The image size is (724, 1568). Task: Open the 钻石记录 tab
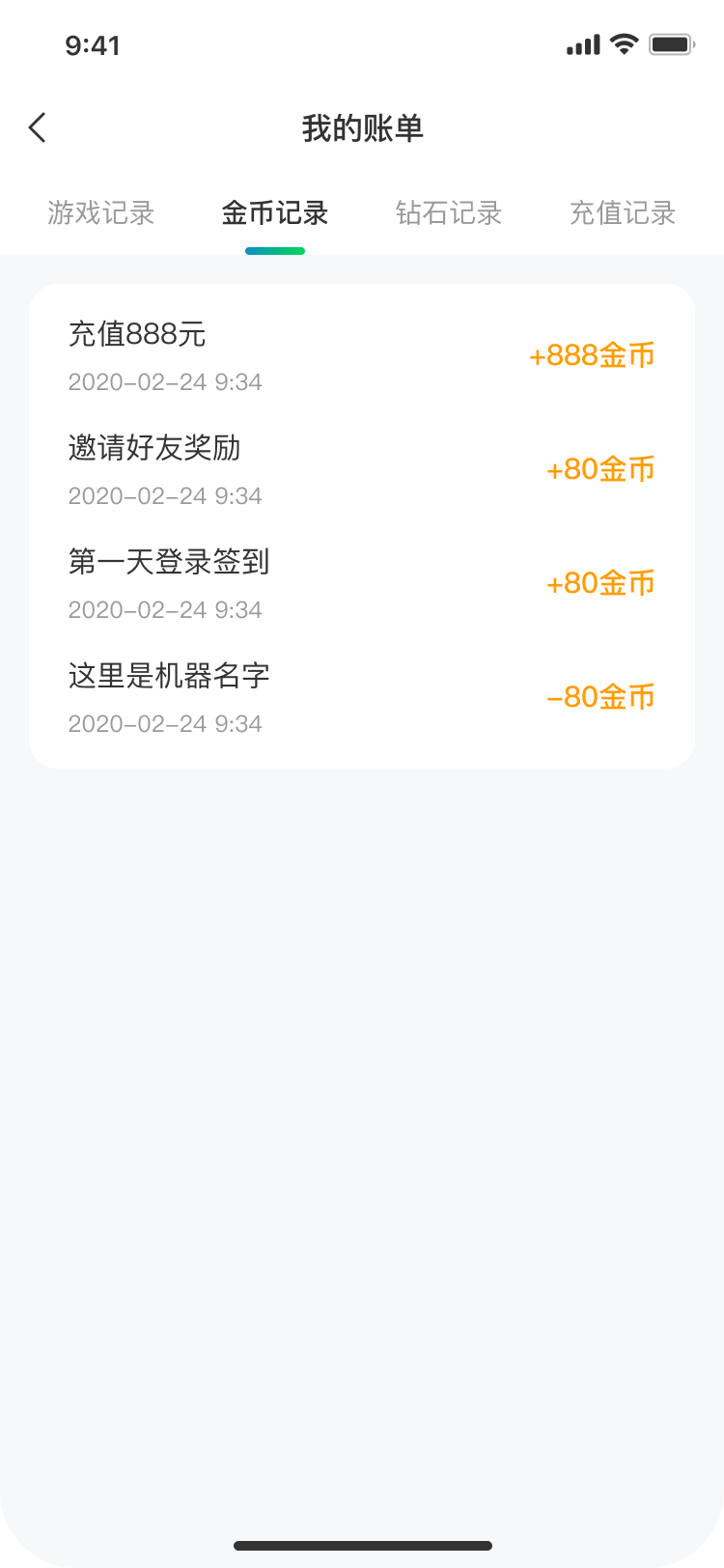click(449, 212)
